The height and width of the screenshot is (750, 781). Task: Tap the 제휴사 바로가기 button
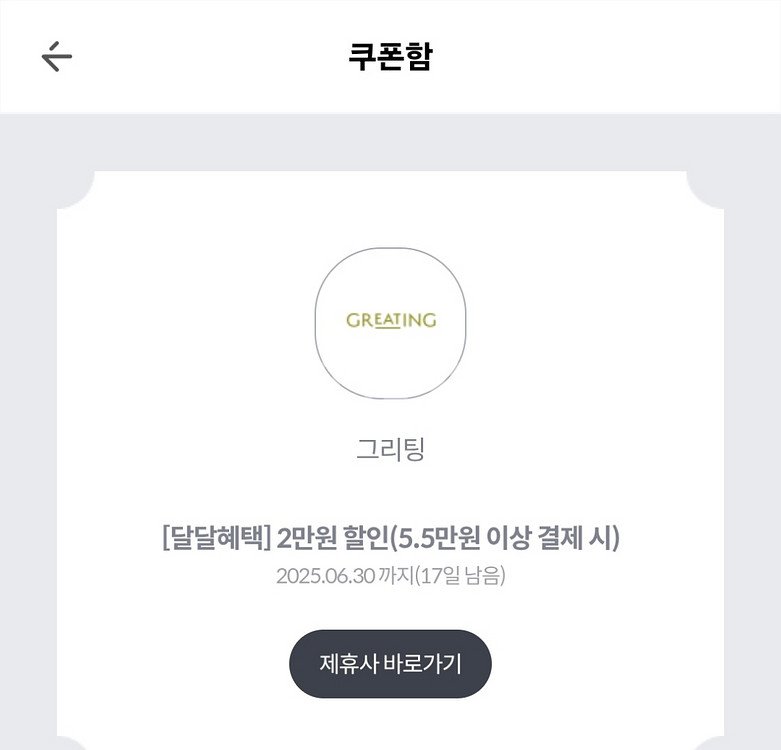click(x=390, y=664)
